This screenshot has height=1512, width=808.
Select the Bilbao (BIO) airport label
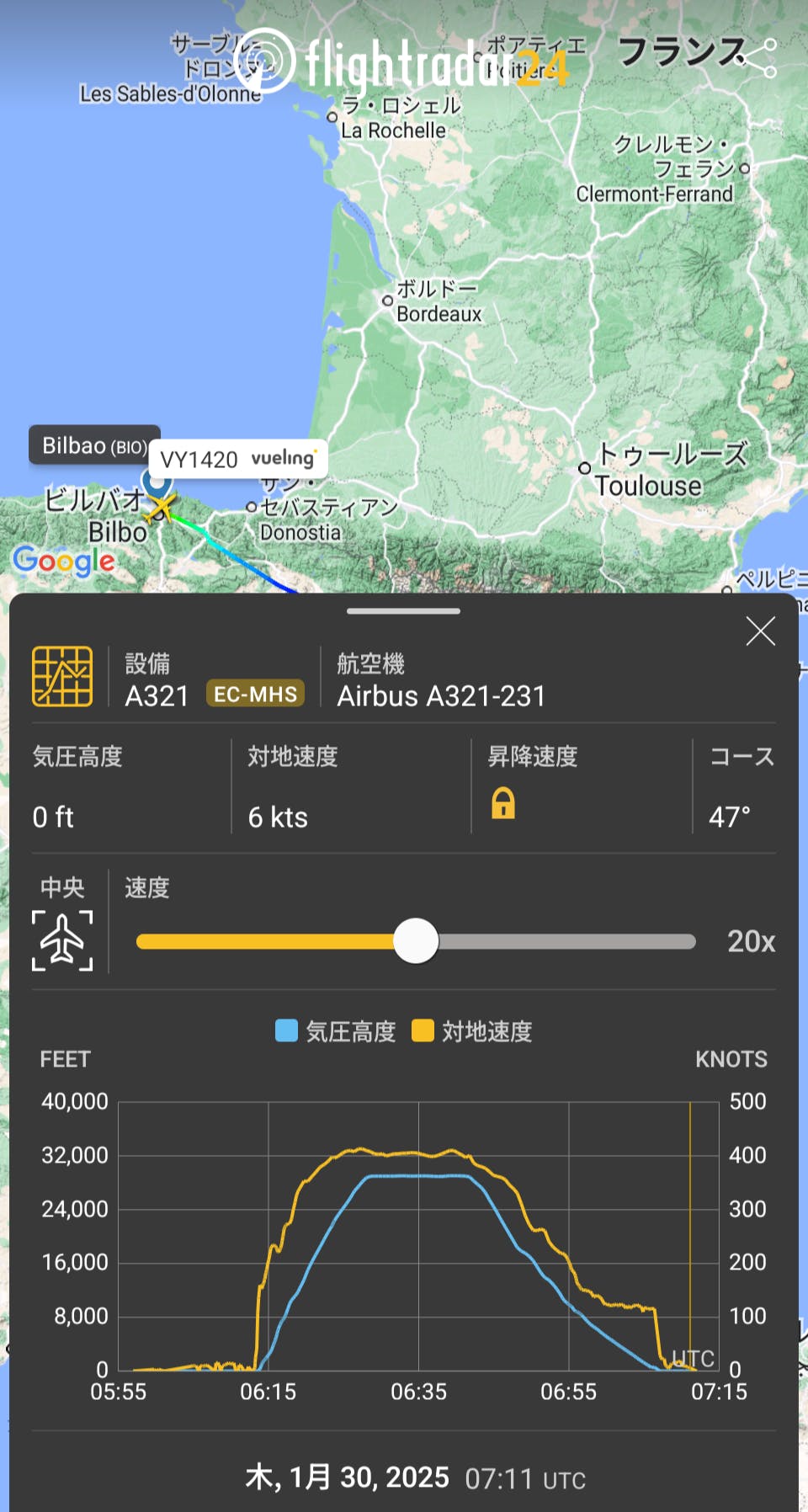click(94, 445)
